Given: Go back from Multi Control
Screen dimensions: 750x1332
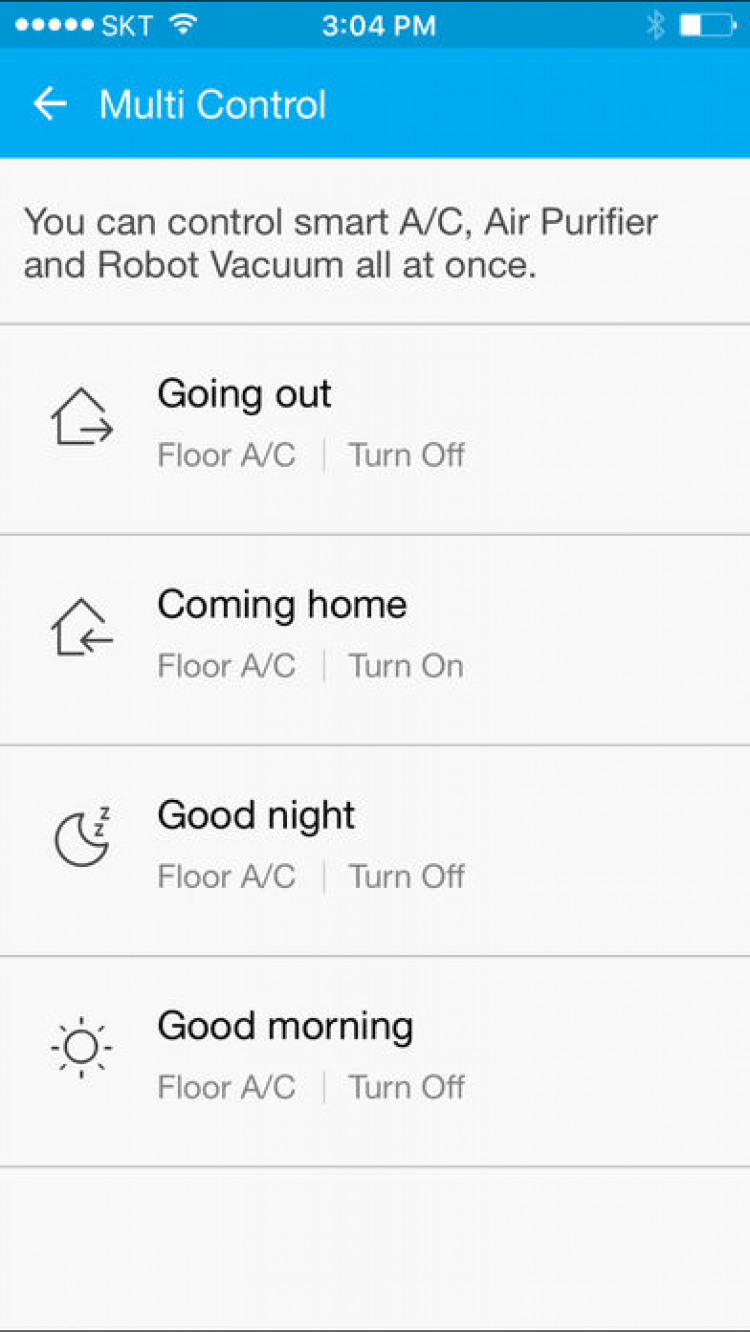Looking at the screenshot, I should (x=49, y=104).
